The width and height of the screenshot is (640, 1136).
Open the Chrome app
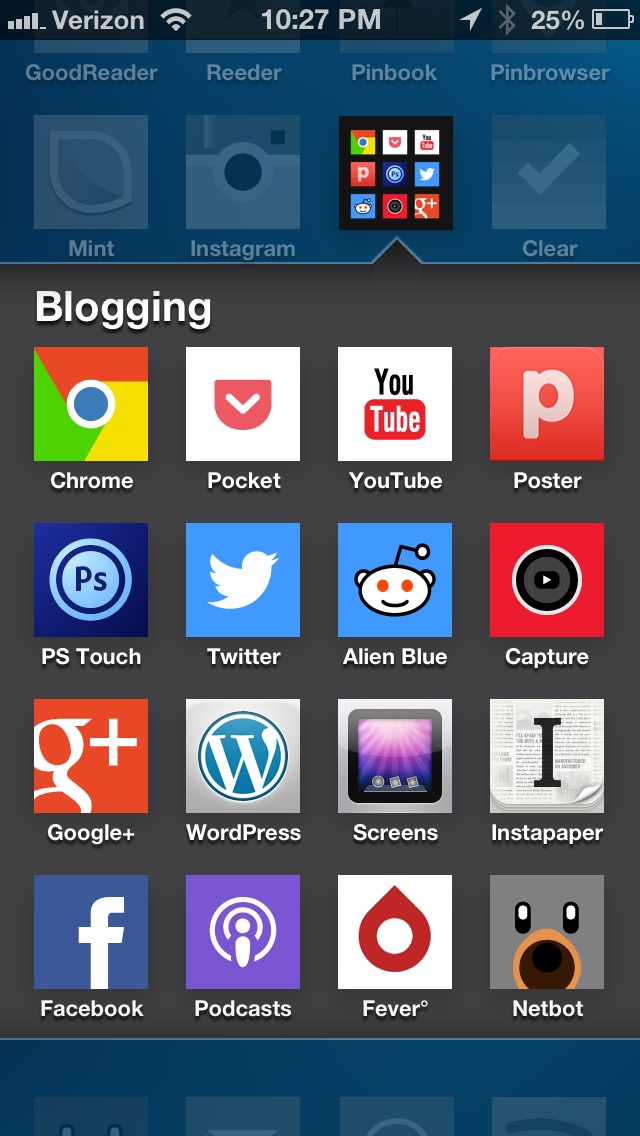[91, 404]
